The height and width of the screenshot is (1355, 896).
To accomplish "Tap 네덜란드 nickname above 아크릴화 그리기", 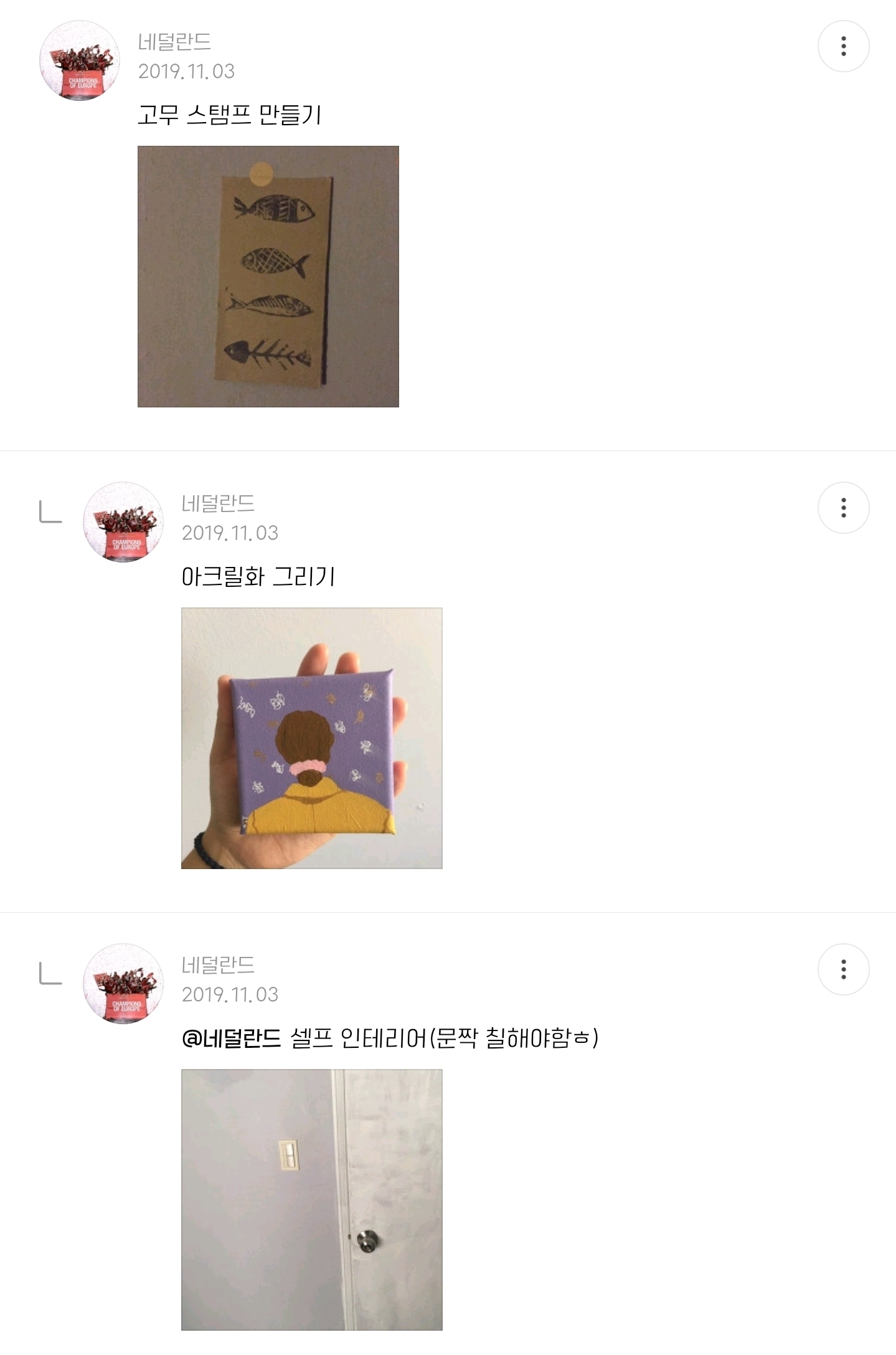I will click(x=219, y=503).
